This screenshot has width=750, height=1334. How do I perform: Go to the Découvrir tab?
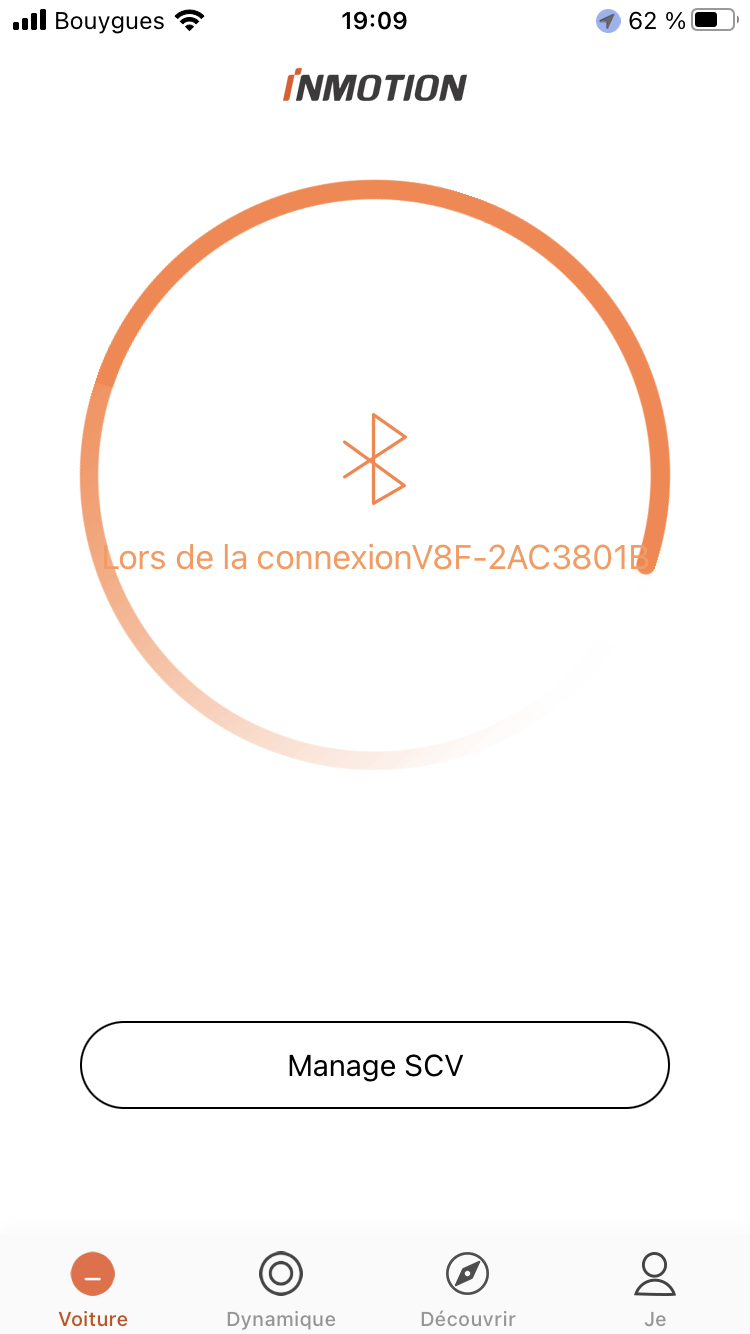pyautogui.click(x=468, y=1288)
